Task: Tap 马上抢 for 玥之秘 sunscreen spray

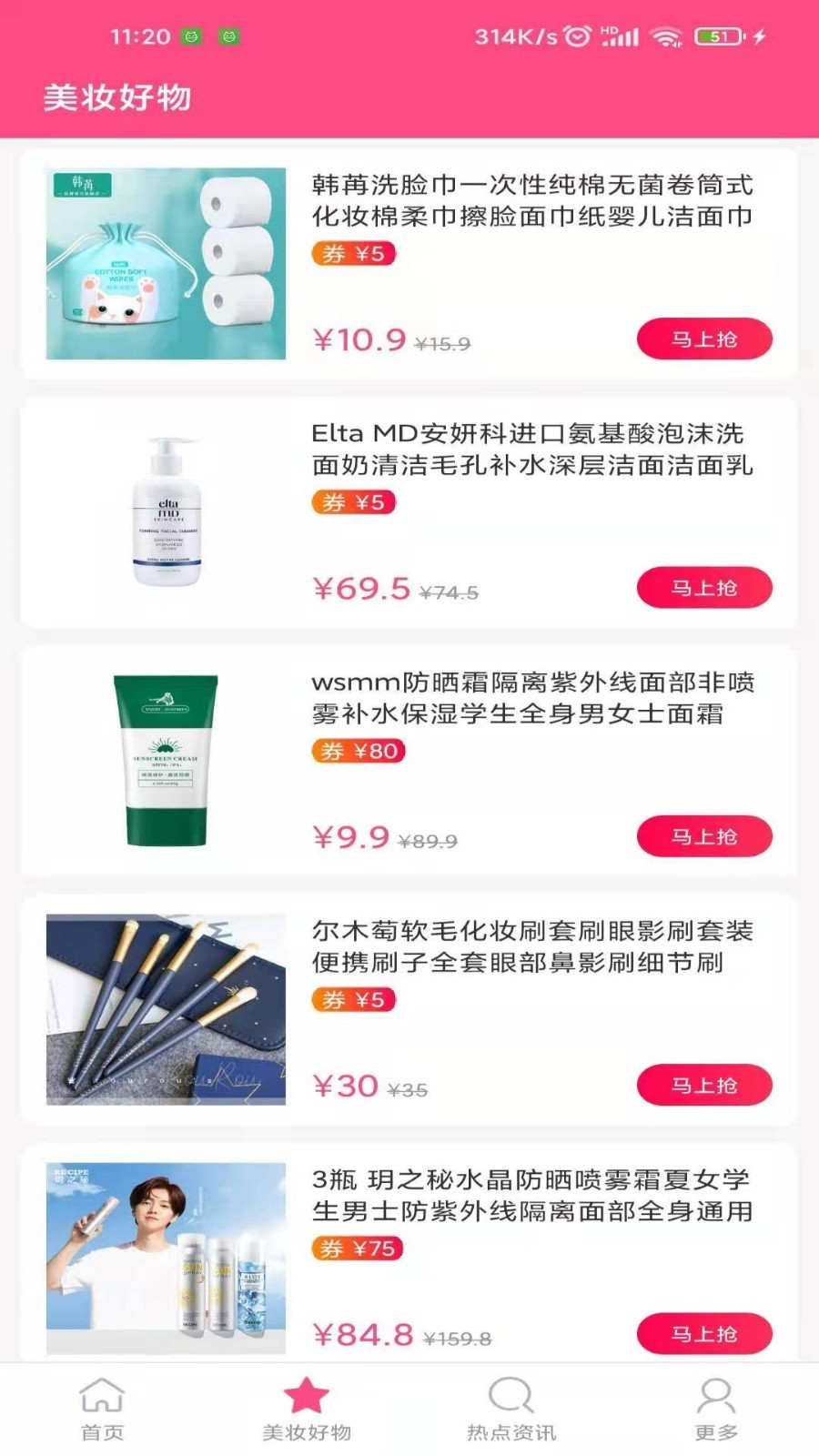Action: [704, 1334]
